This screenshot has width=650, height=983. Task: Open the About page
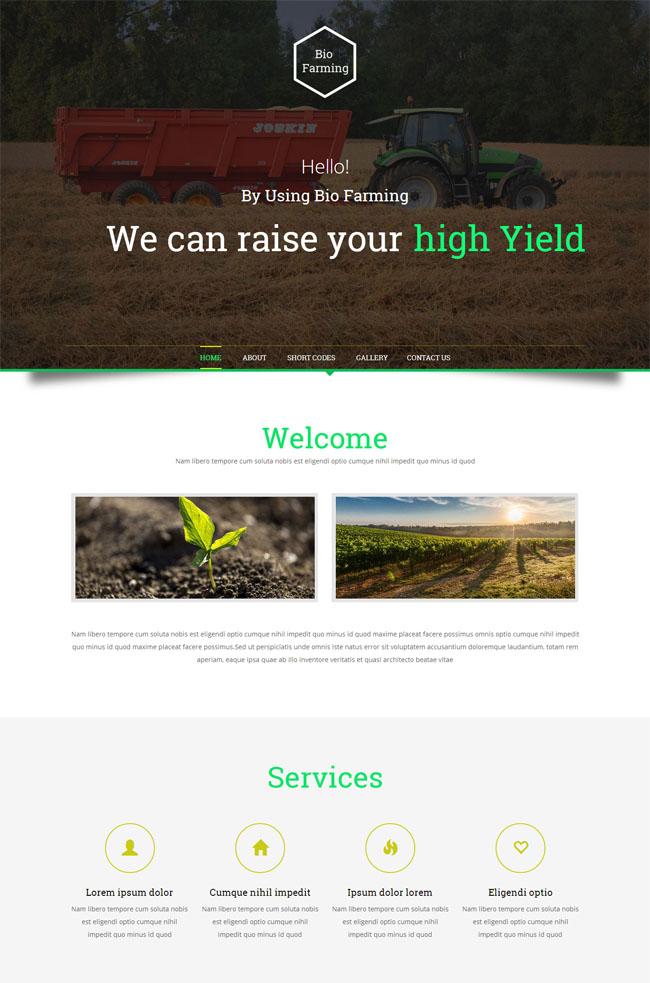[x=254, y=358]
